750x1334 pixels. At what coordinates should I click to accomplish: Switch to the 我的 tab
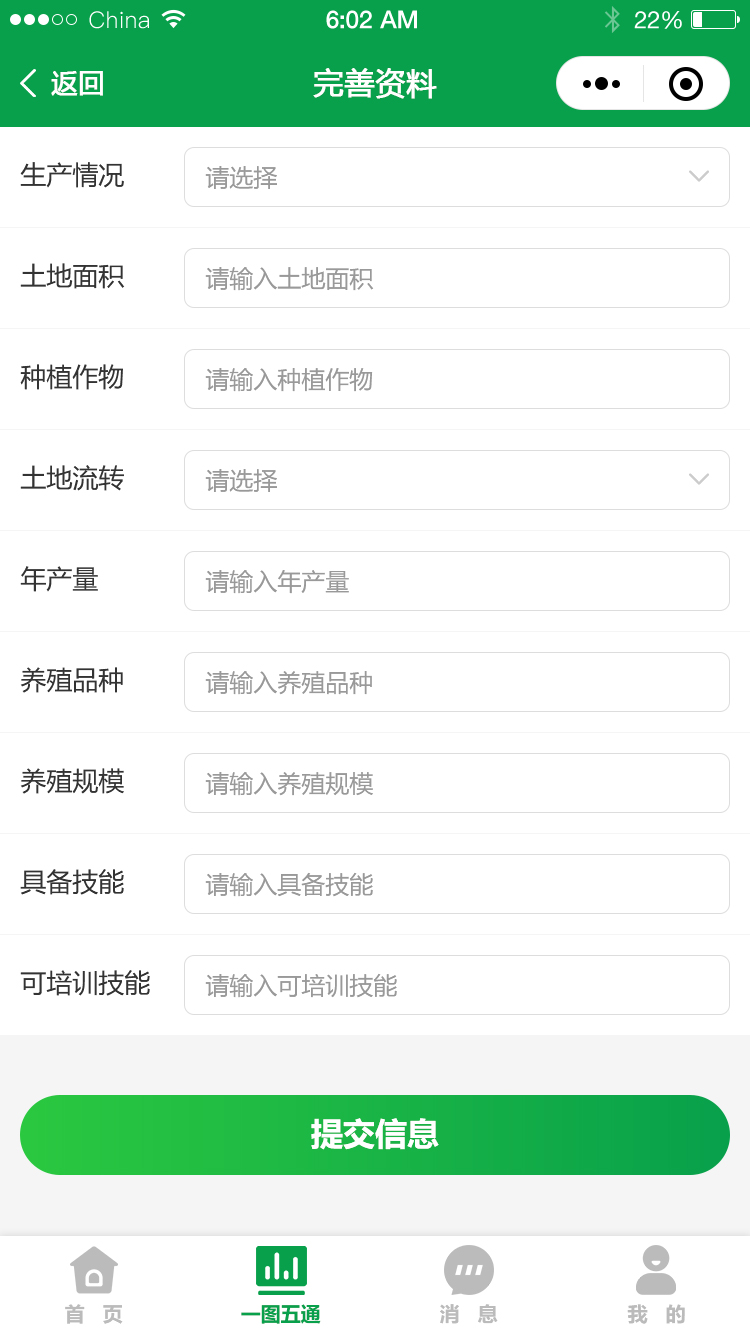coord(656,1285)
